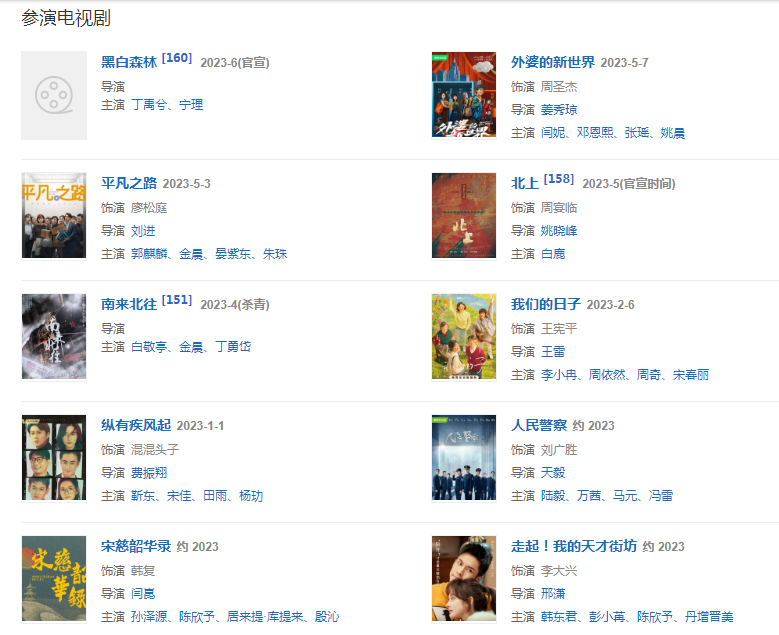779x635 pixels.
Task: Open the 北上 drama title link
Action: (525, 183)
